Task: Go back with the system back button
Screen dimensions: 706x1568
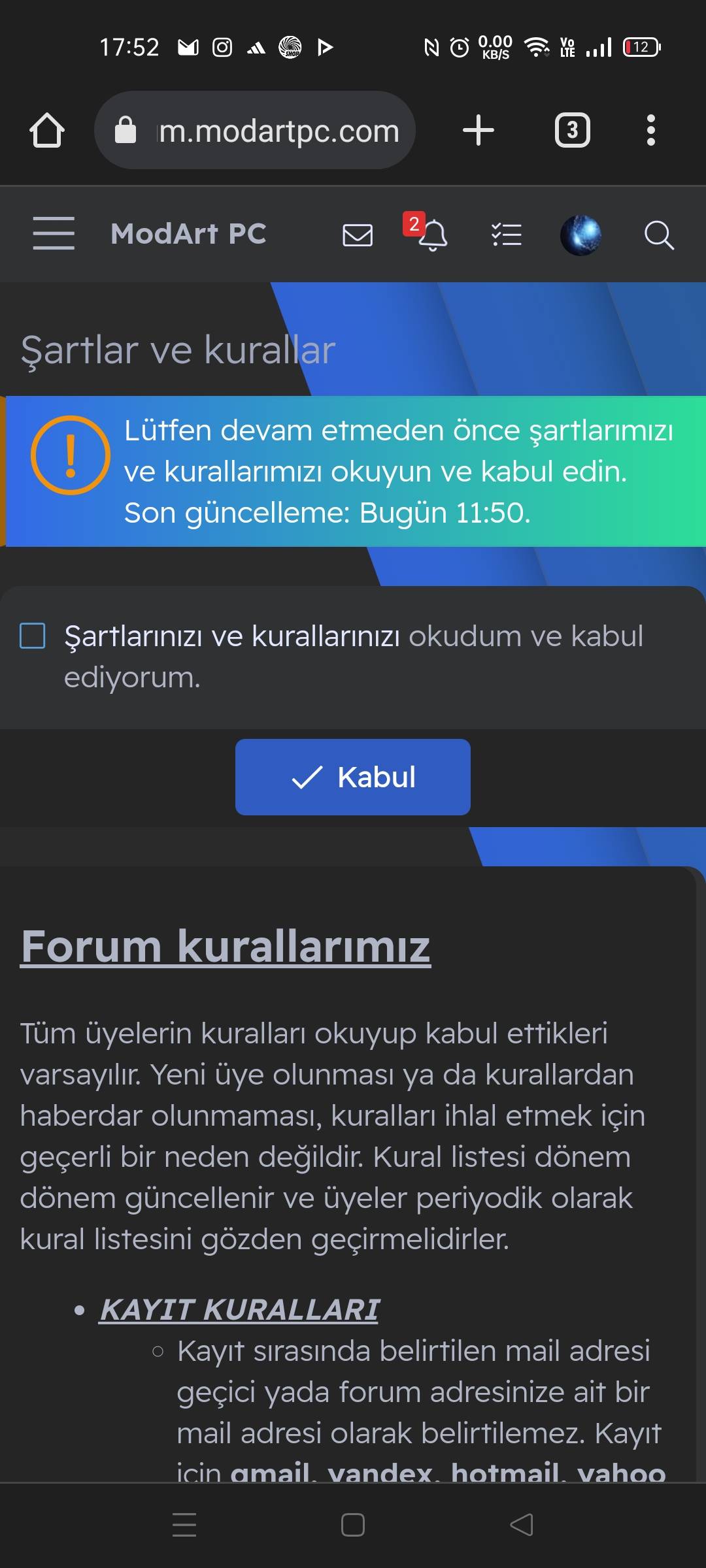Action: 522,1525
